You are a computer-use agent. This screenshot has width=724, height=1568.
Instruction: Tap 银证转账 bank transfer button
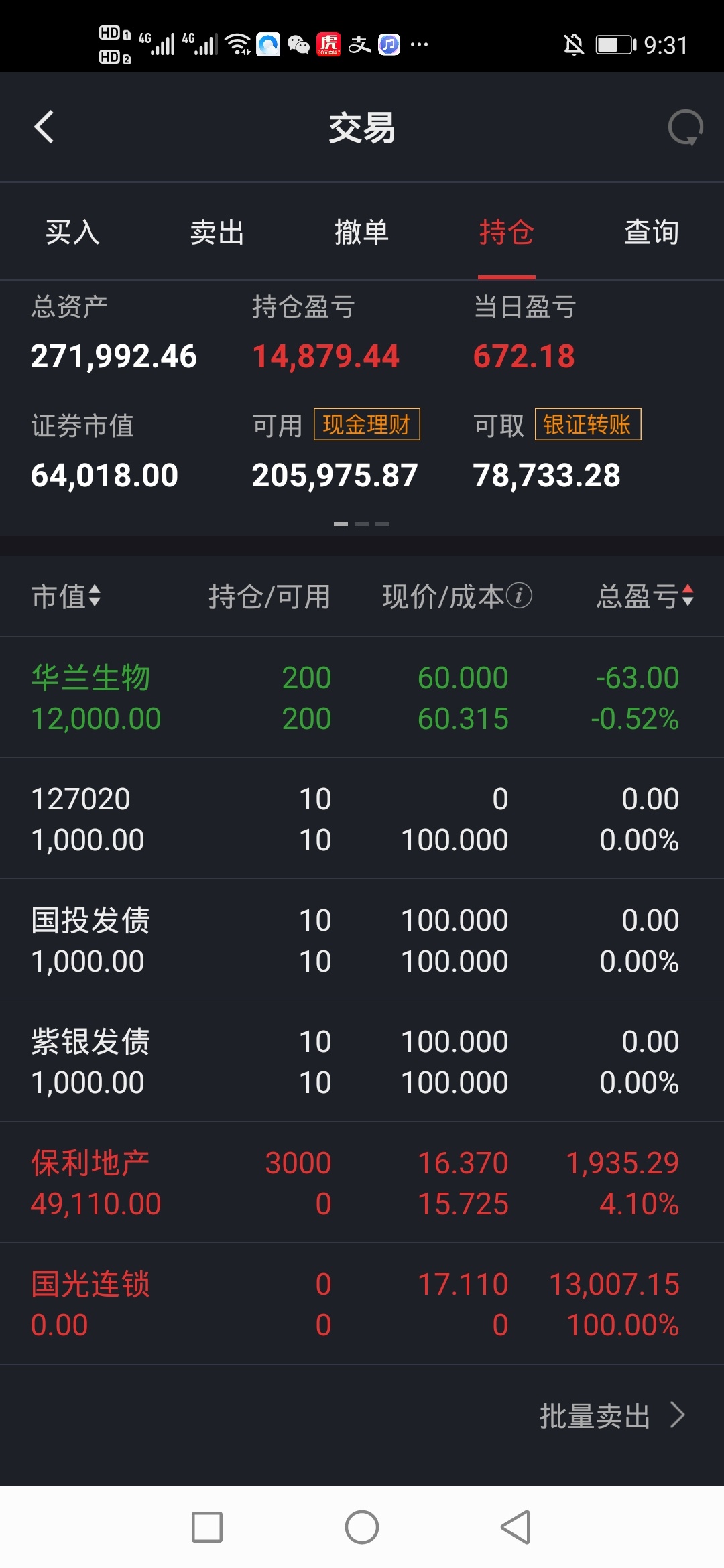tap(587, 425)
